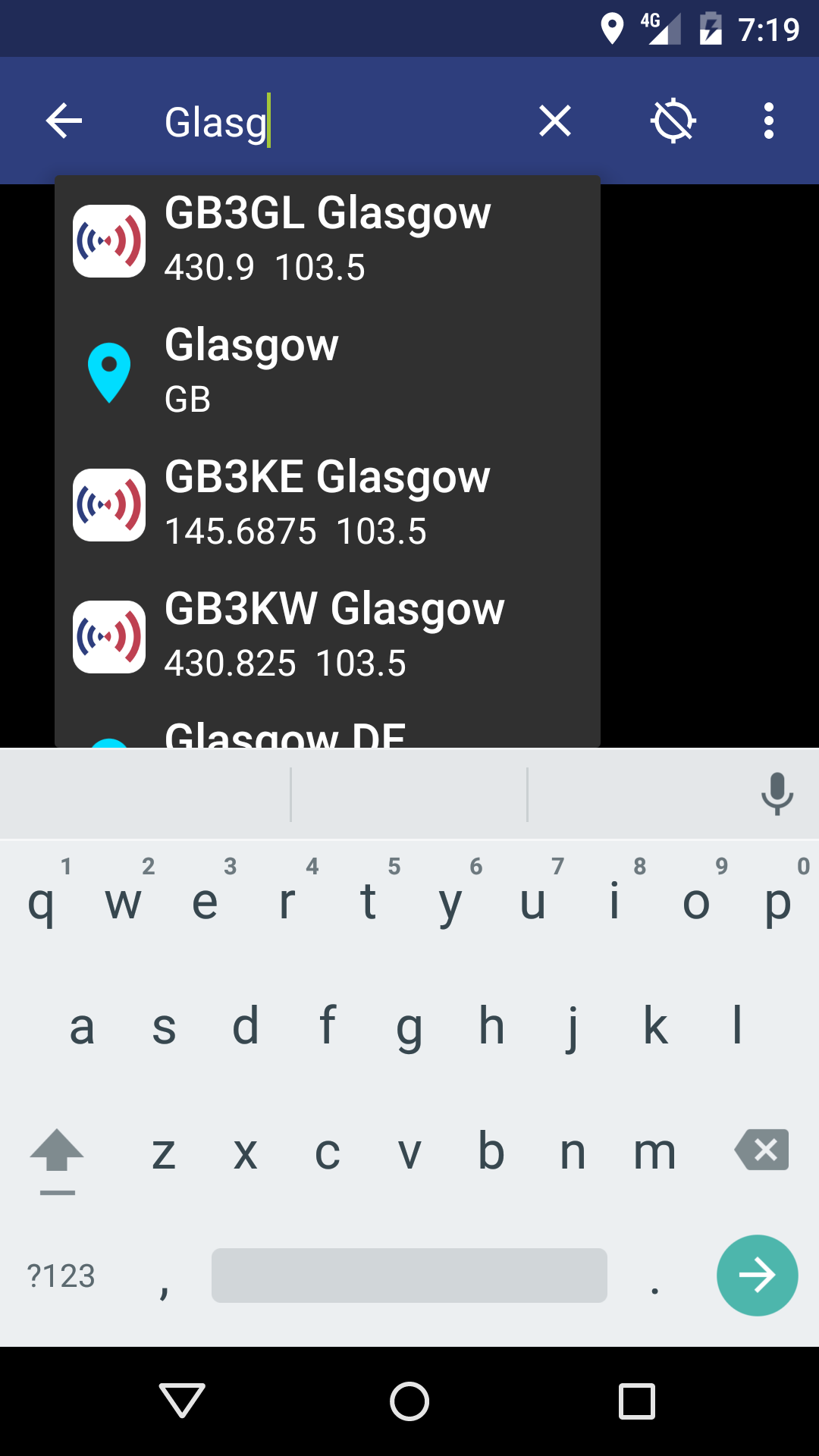Pick the GB3KW Glasgow 430.825 result
Image resolution: width=819 pixels, height=1456 pixels.
328,637
